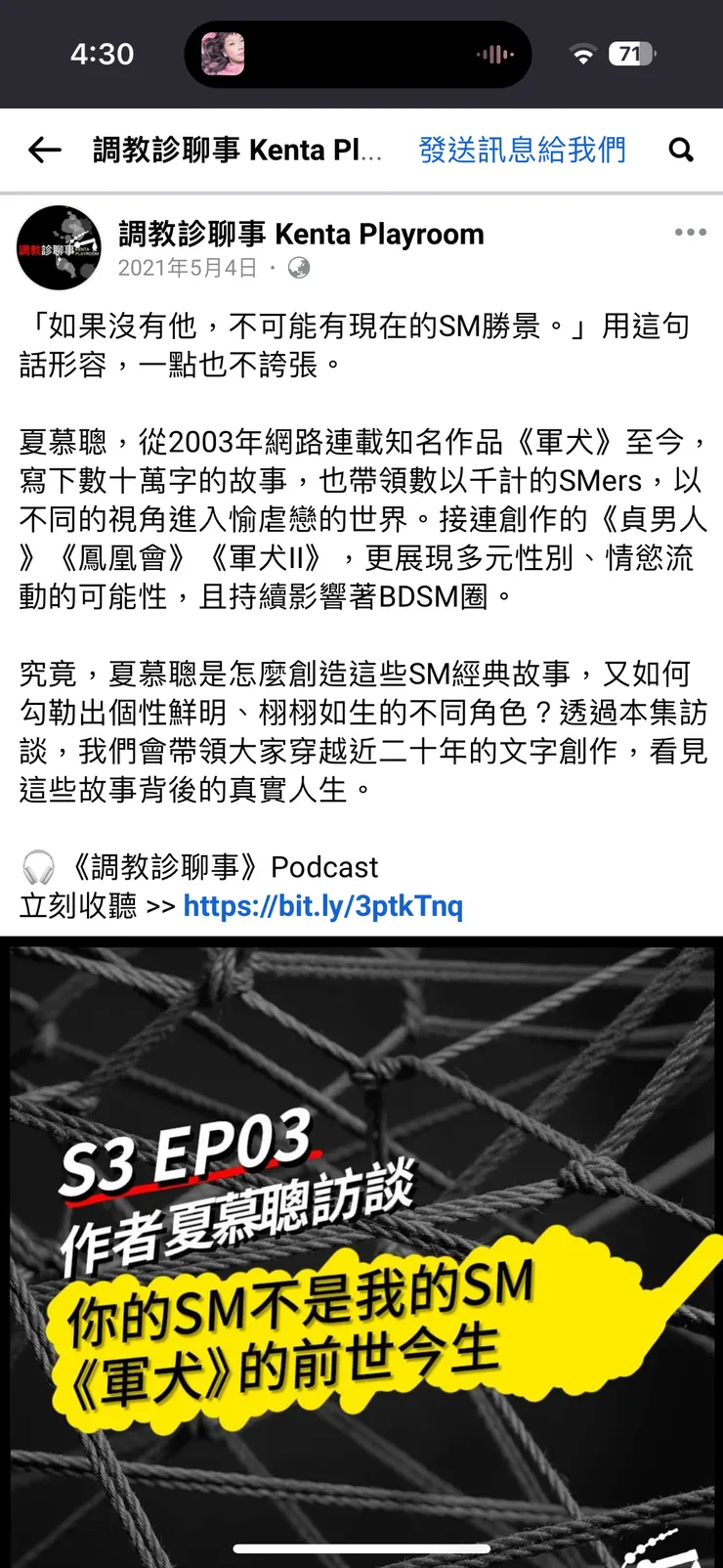This screenshot has height=1568, width=723.
Task: View the S3 EP03 post image
Action: (x=361, y=1251)
